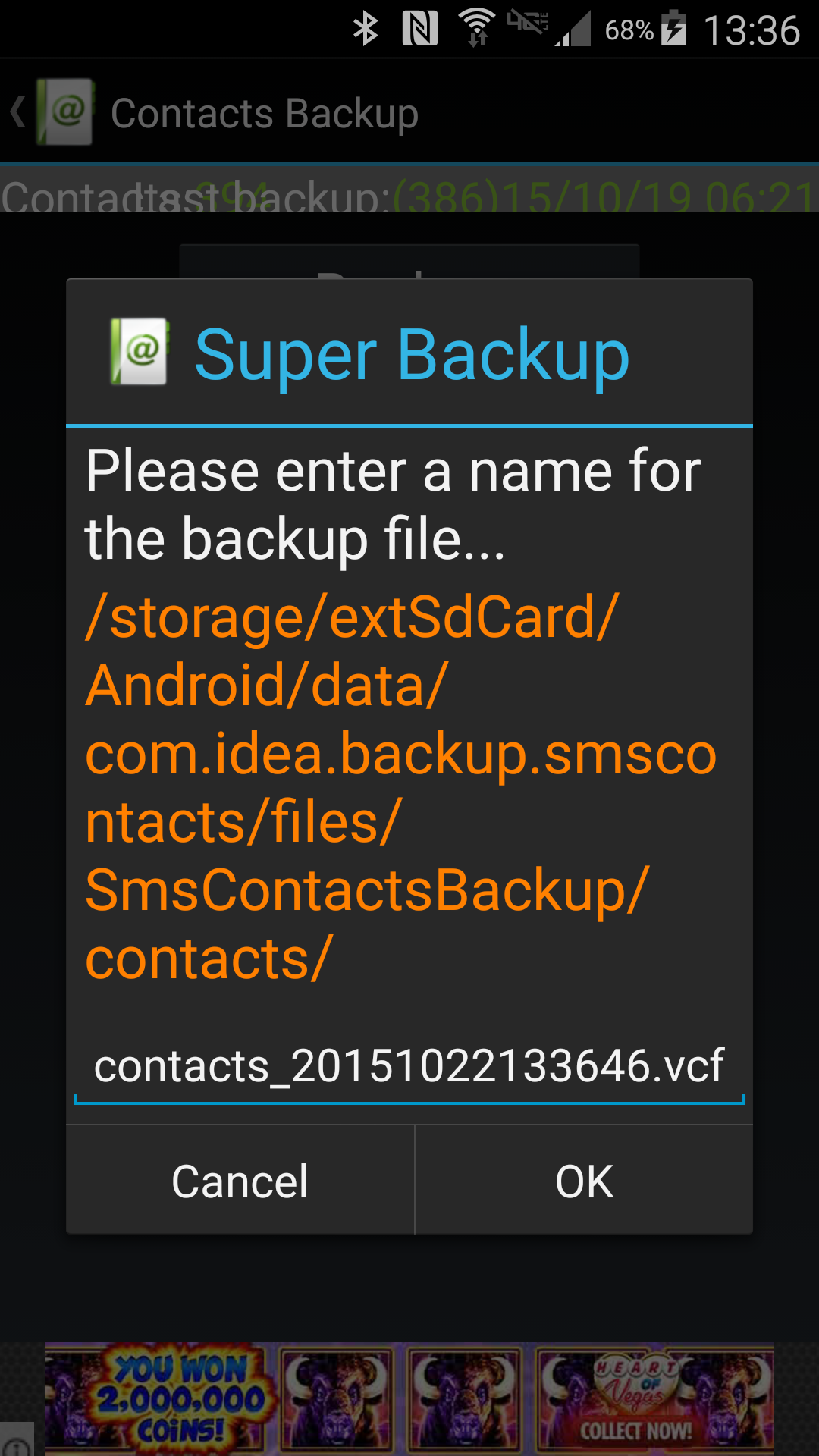The image size is (819, 1456).
Task: Cancel the backup name dialog
Action: point(240,1180)
